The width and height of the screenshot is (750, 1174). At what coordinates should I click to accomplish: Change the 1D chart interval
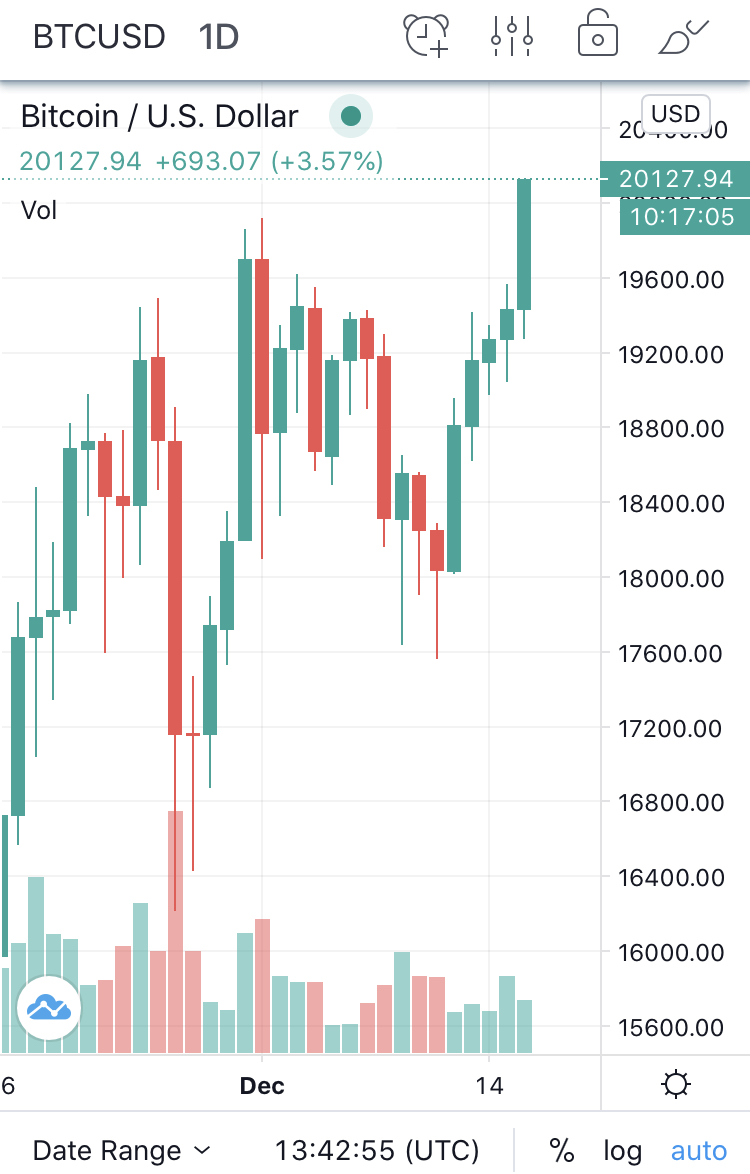coord(218,37)
